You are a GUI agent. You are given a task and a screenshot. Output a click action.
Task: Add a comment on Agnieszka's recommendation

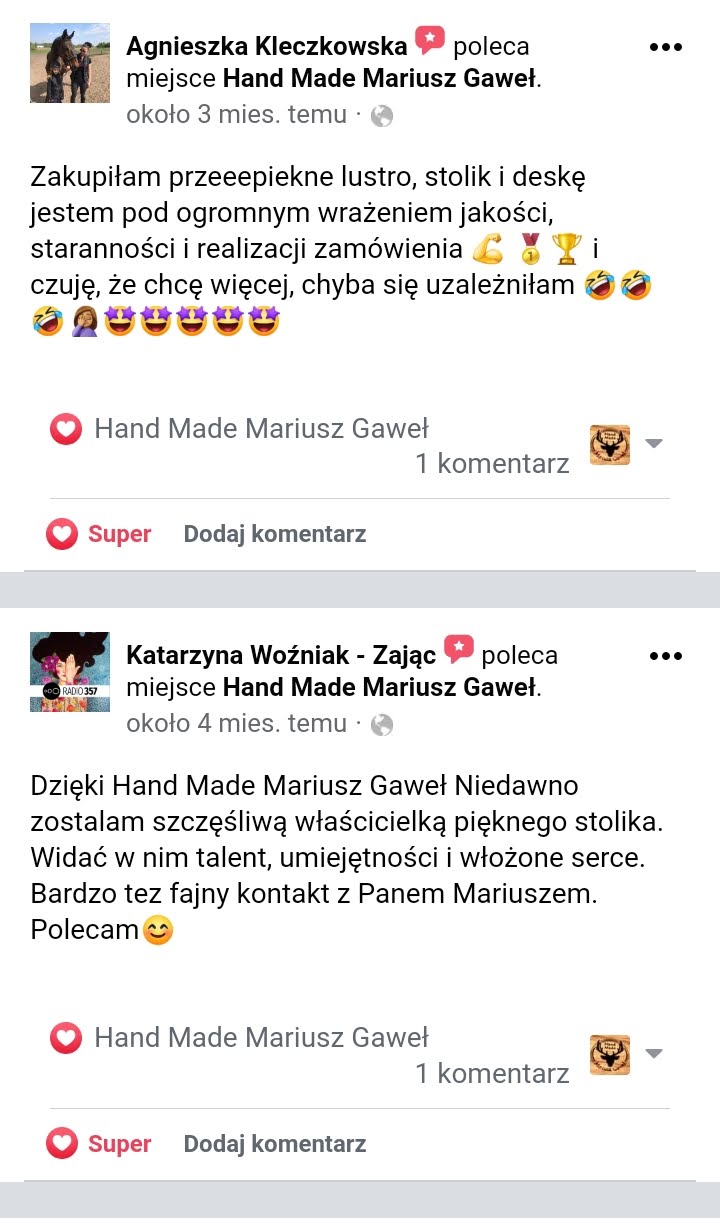click(275, 534)
